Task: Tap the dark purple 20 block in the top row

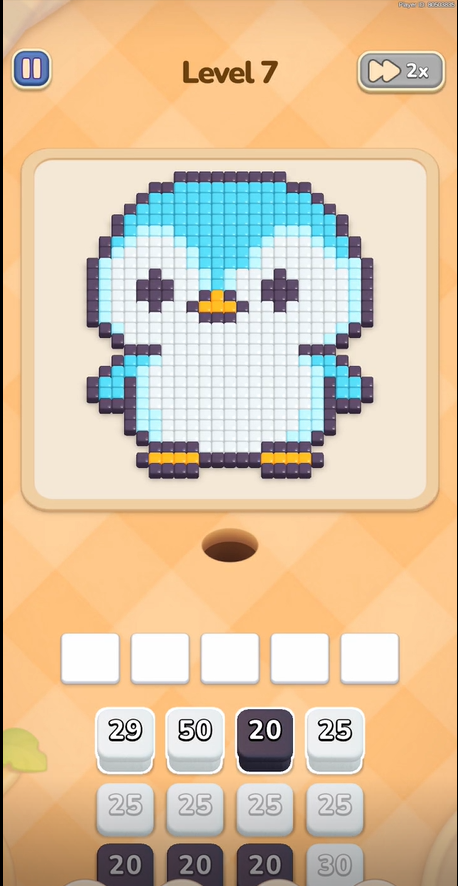Action: (265, 739)
